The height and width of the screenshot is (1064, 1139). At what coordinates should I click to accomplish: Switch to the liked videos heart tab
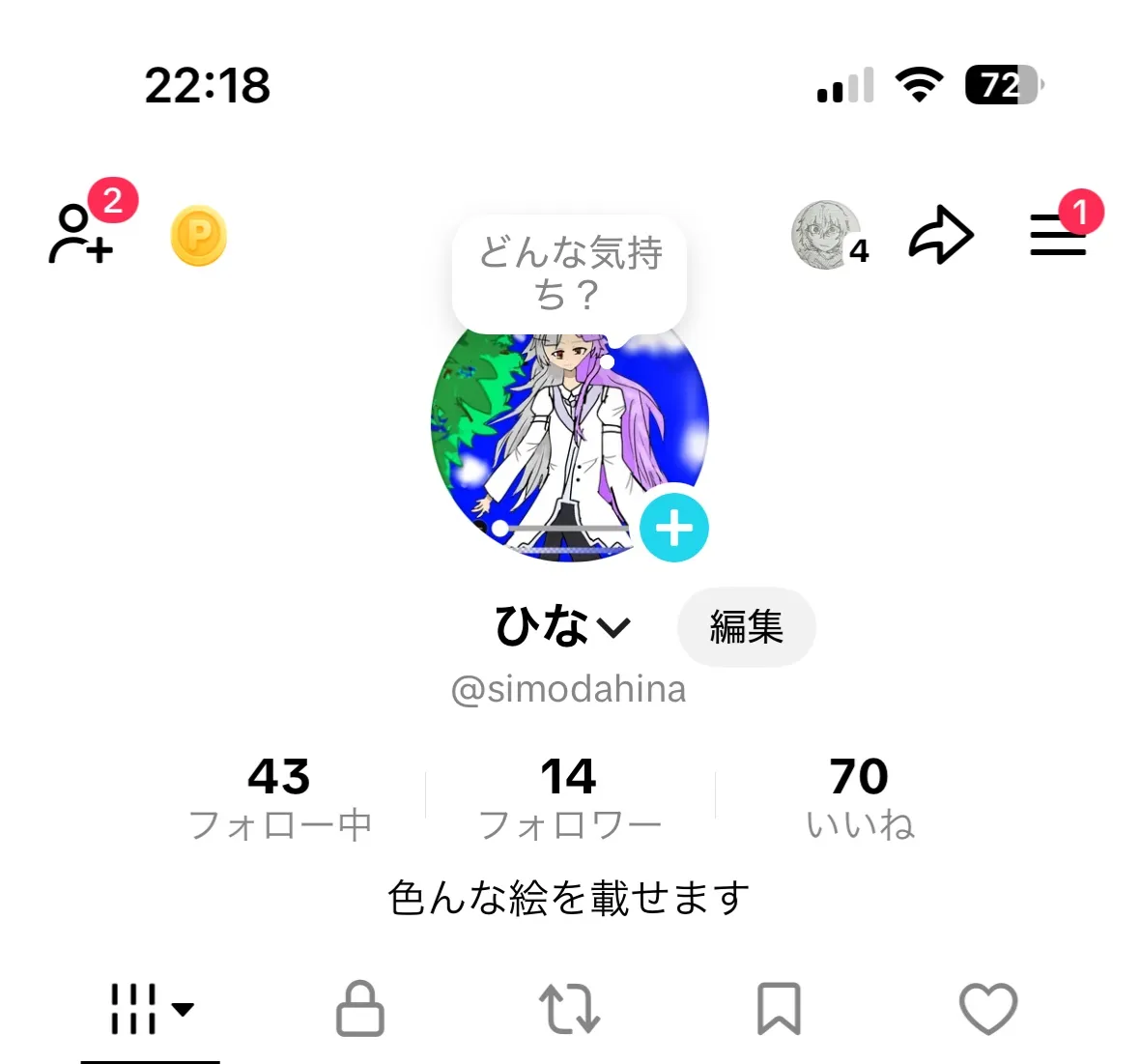(987, 1009)
